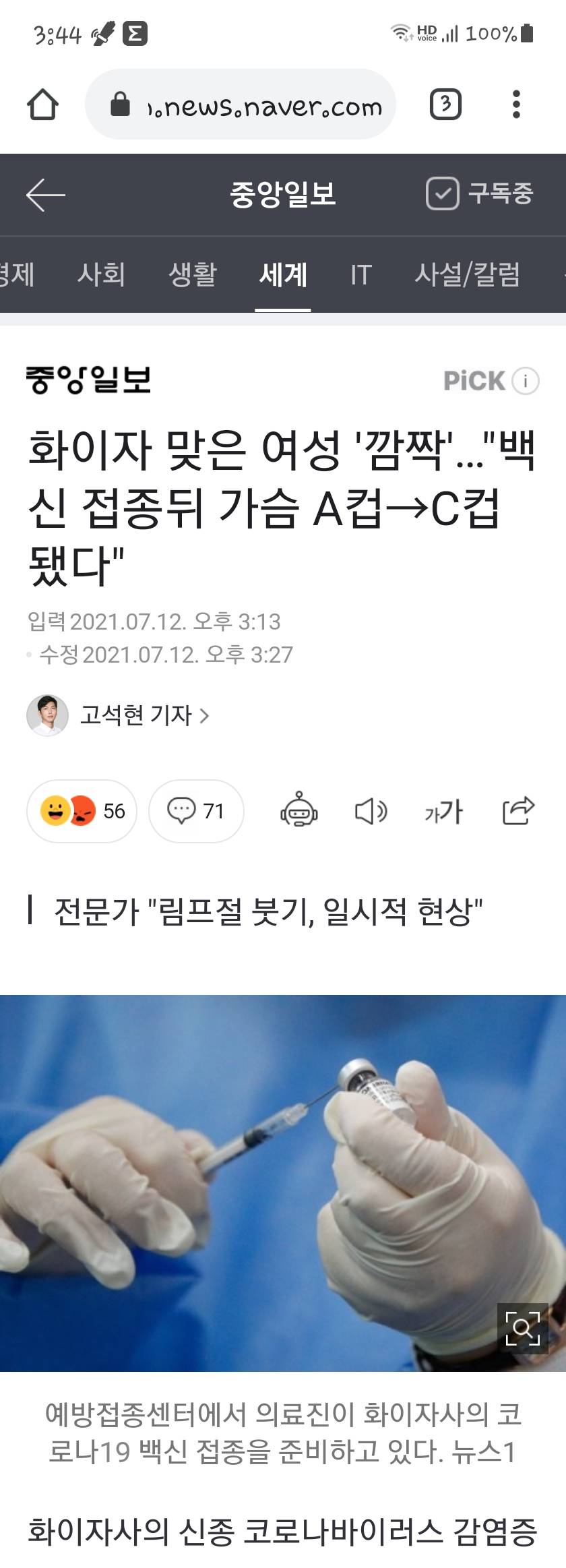This screenshot has height=1568, width=566.
Task: Open the 사설/칼럼 tab
Action: click(x=467, y=274)
